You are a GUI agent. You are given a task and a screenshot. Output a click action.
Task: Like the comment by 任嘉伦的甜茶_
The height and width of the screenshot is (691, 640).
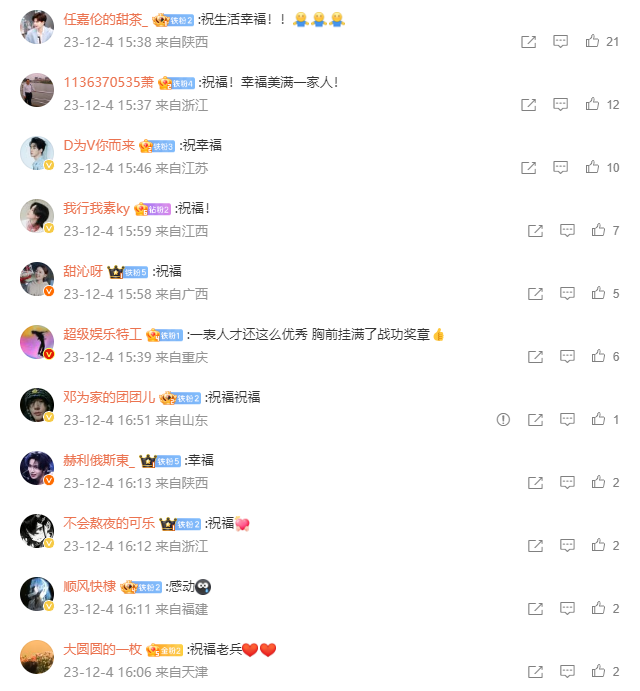(593, 41)
